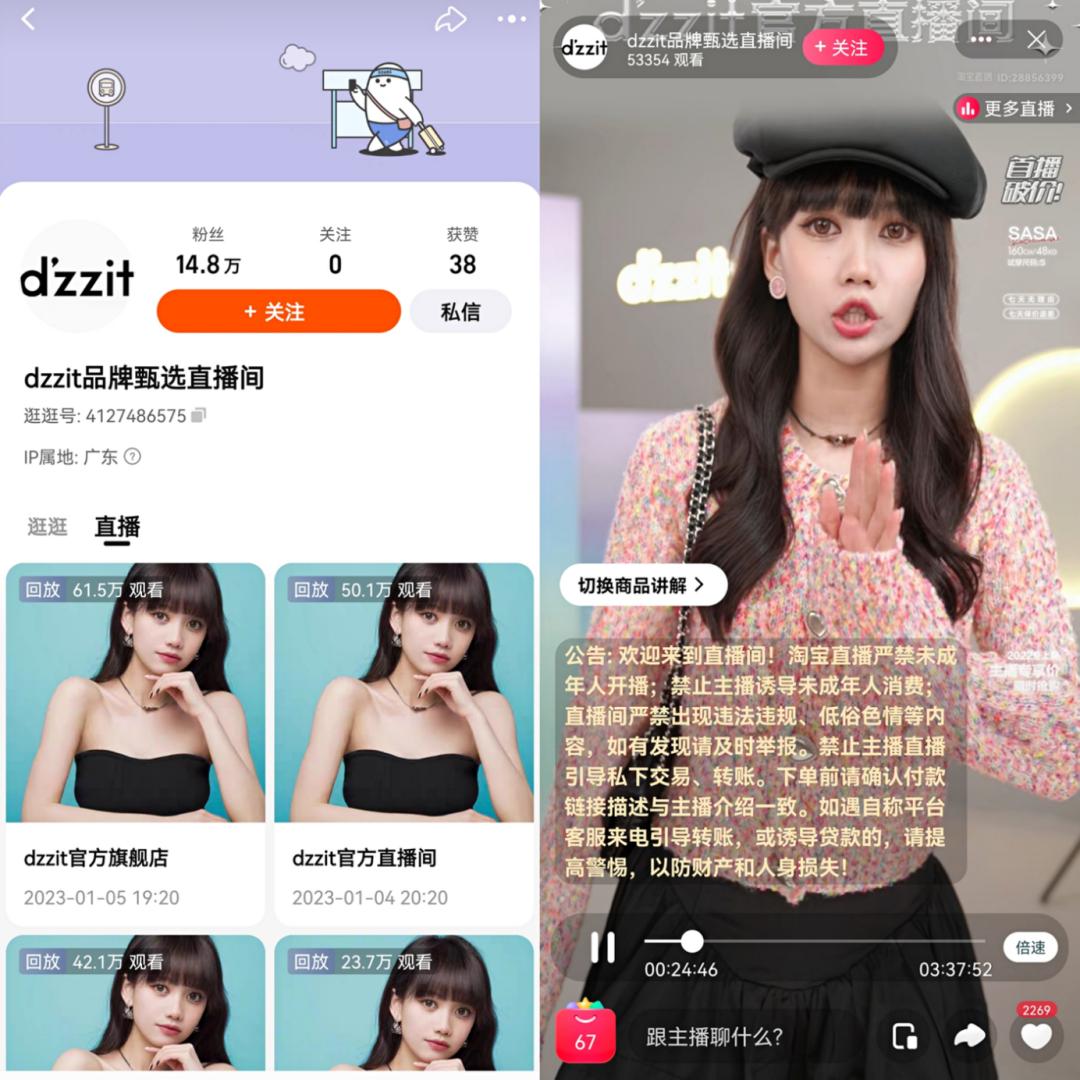Open the replay with 23.7万 views
This screenshot has height=1080, width=1080.
point(404,1005)
